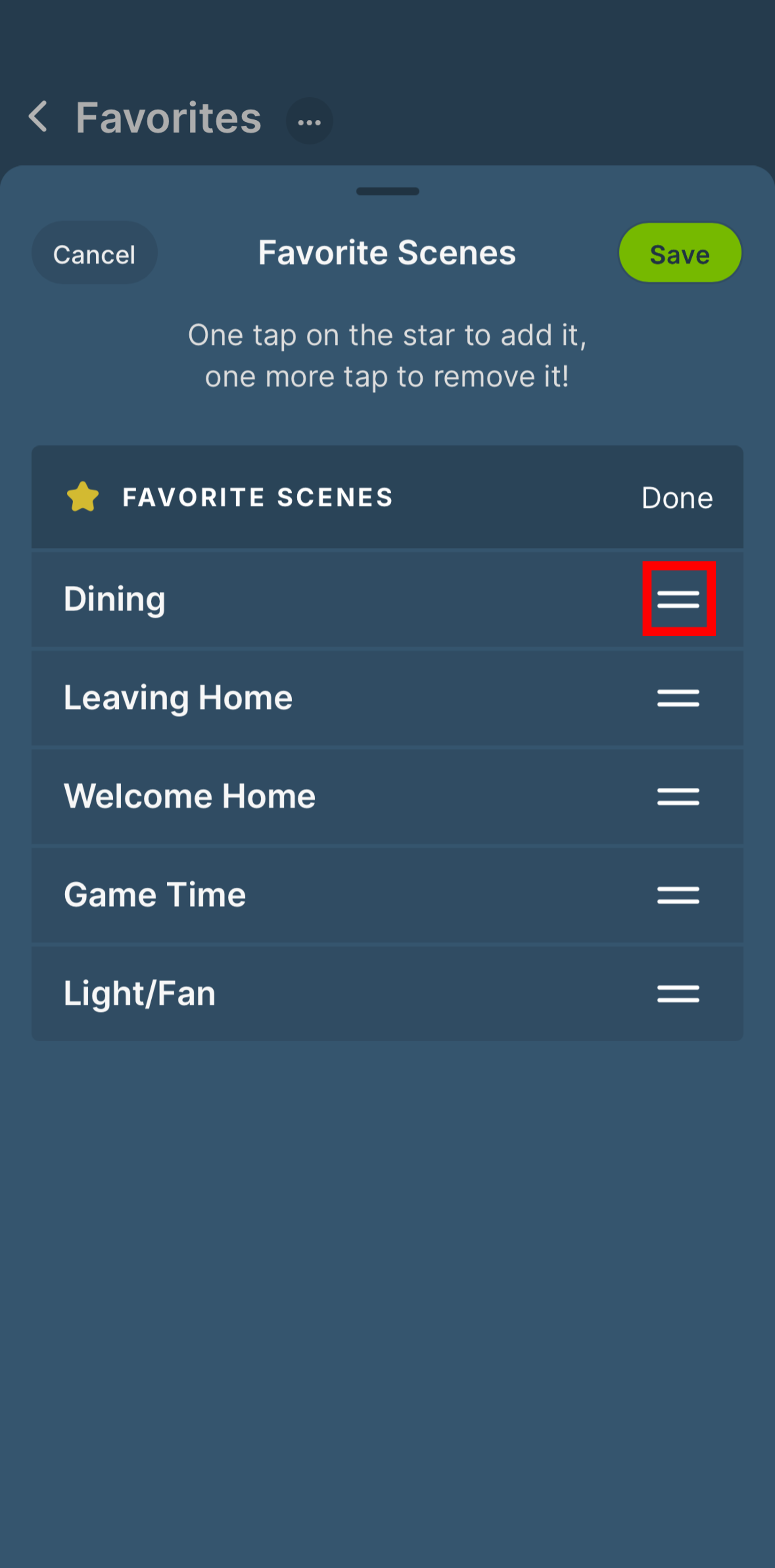
Task: Go back from Favorites
Action: (x=39, y=117)
